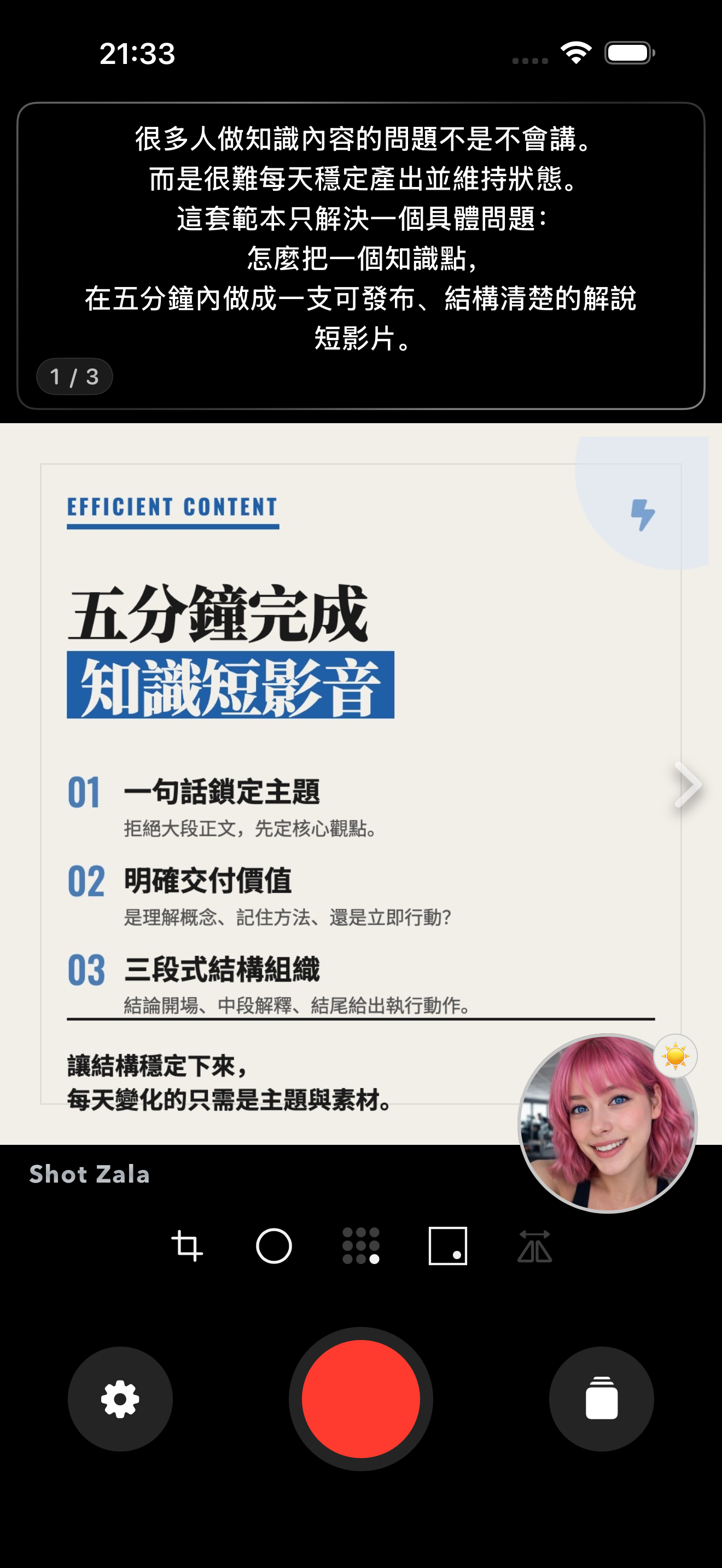Toggle the sun brightness badge
The height and width of the screenshot is (1568, 722).
click(x=675, y=1056)
